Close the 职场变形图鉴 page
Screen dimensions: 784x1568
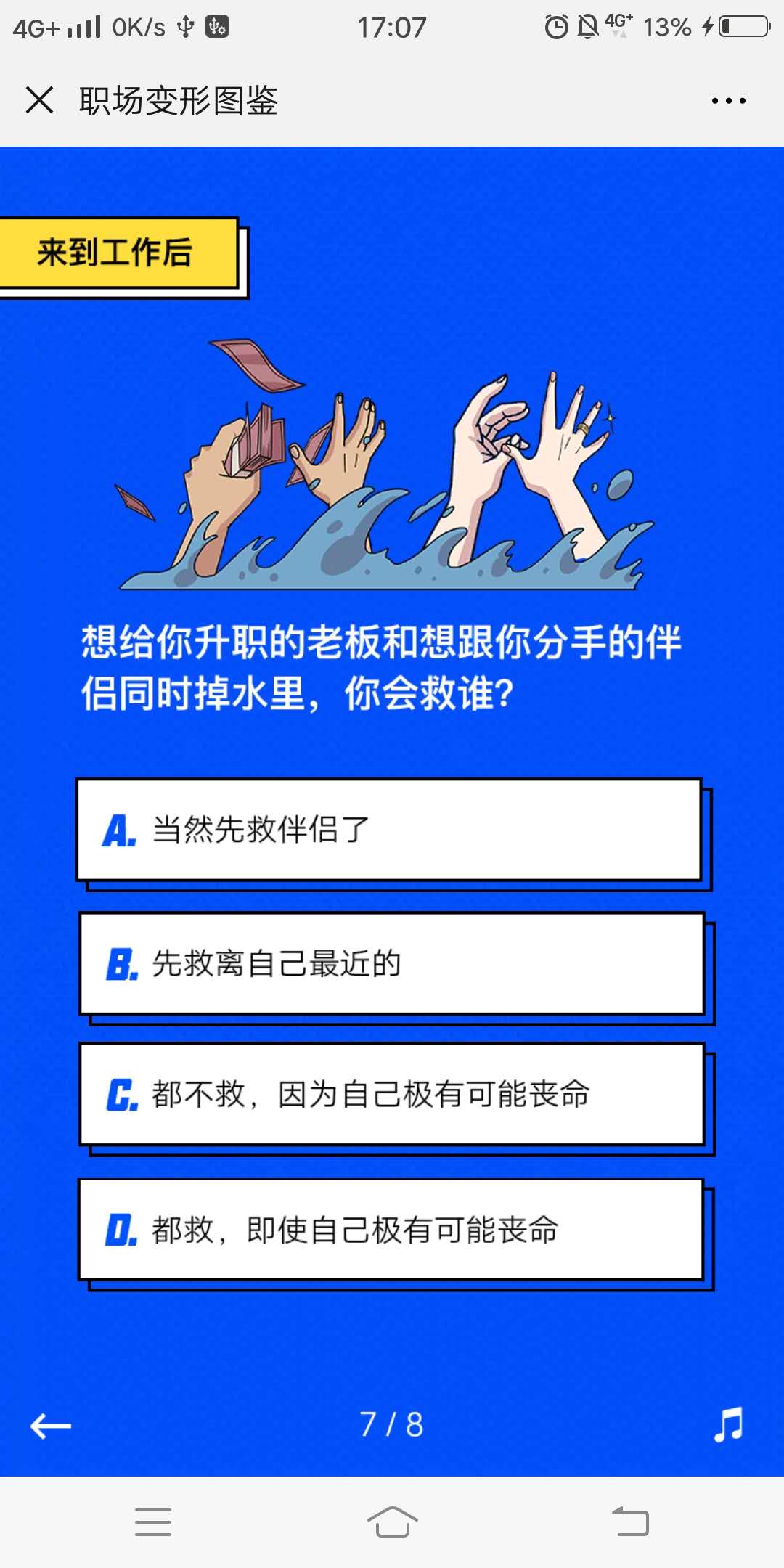click(39, 100)
